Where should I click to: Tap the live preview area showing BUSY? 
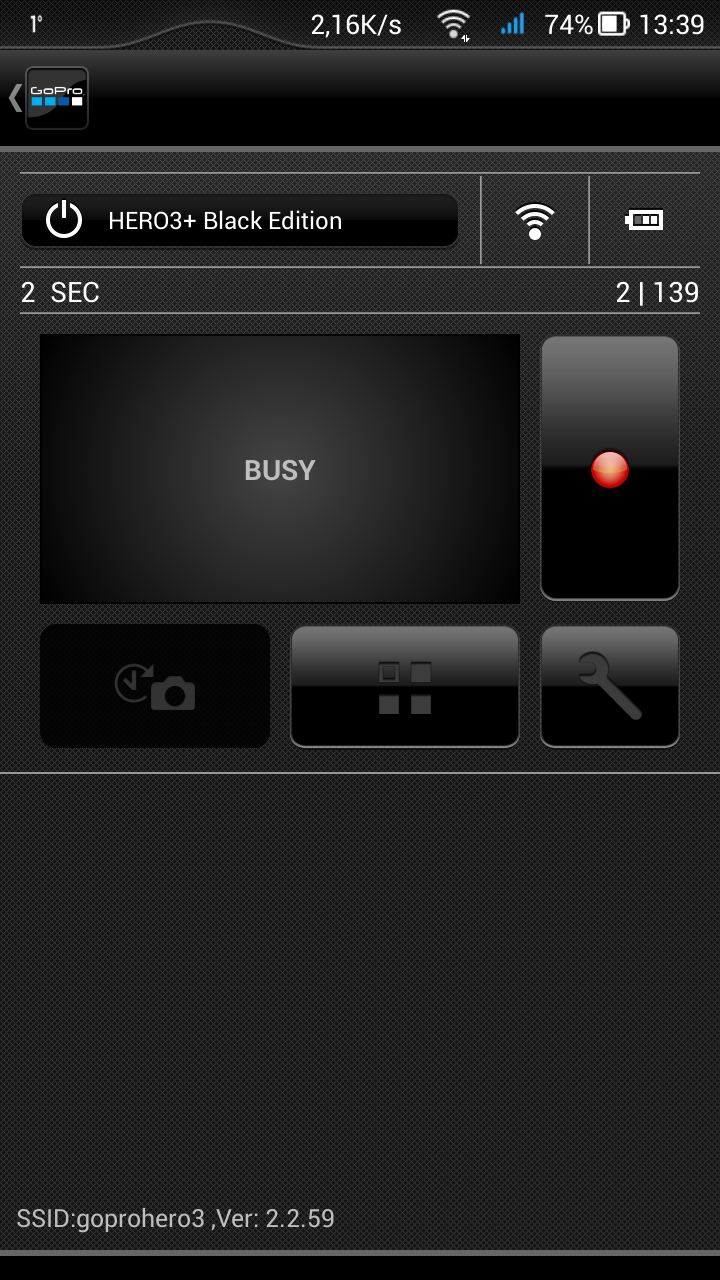tap(280, 469)
